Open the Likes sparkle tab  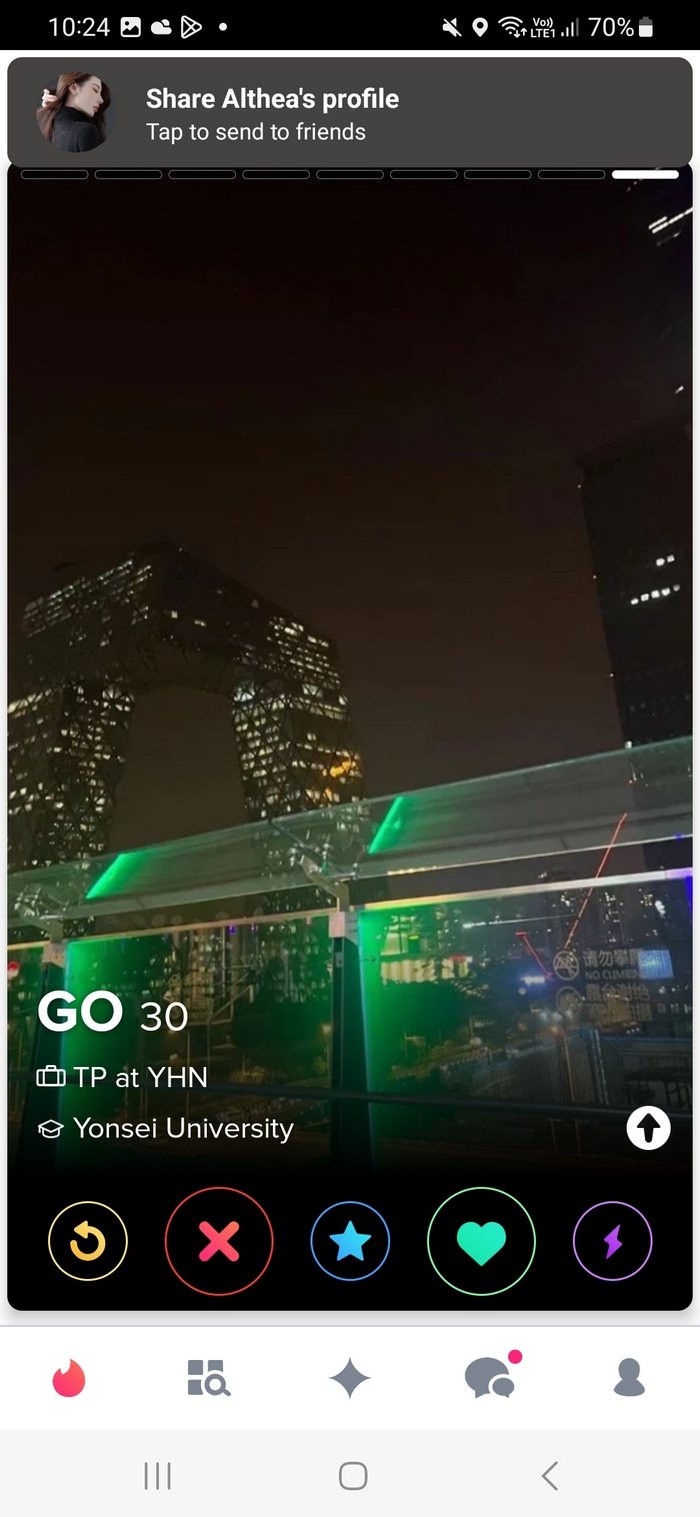(350, 1379)
